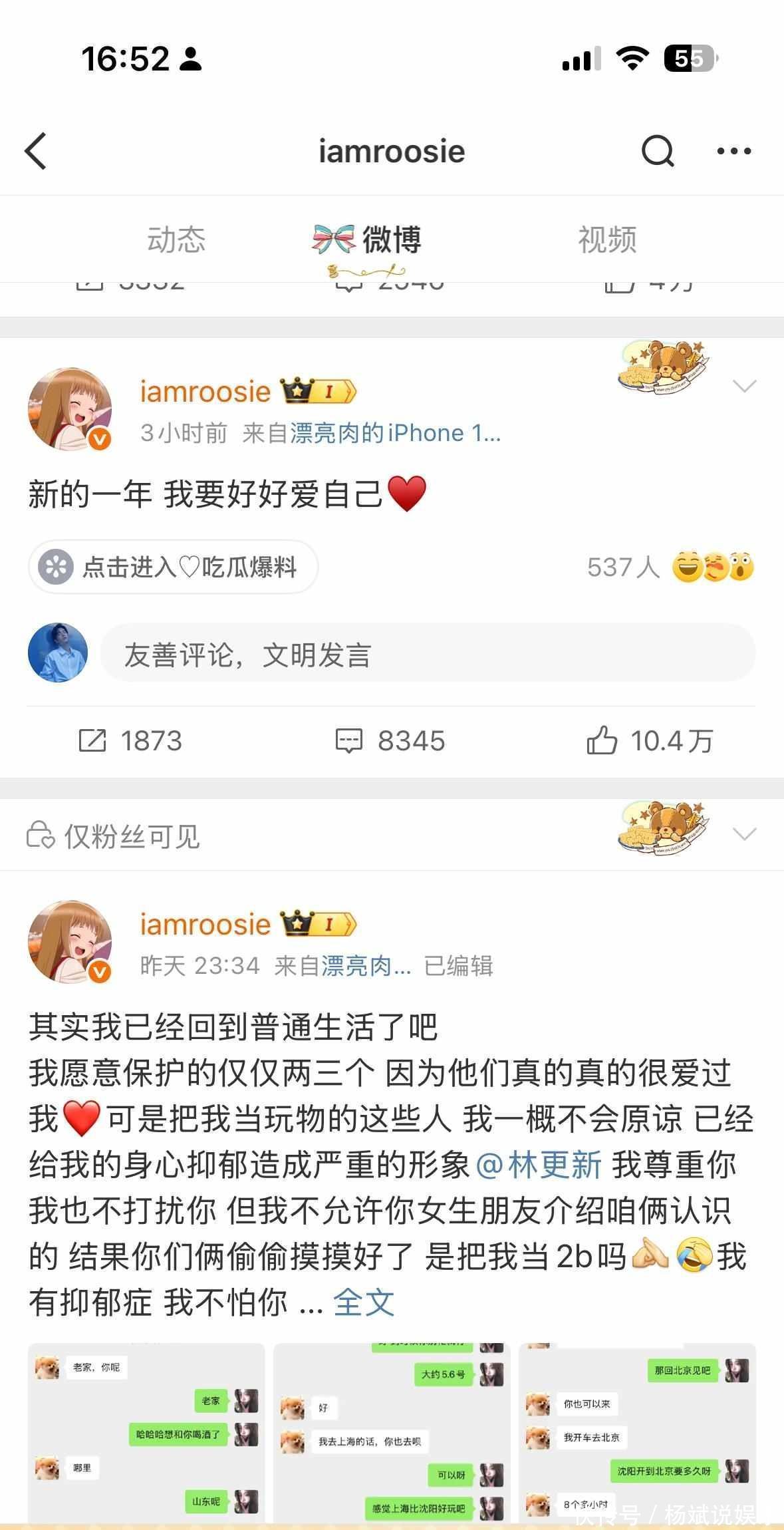Screen dimensions: 784x1530
Task: Open the 8345 comments on the post
Action: point(390,740)
